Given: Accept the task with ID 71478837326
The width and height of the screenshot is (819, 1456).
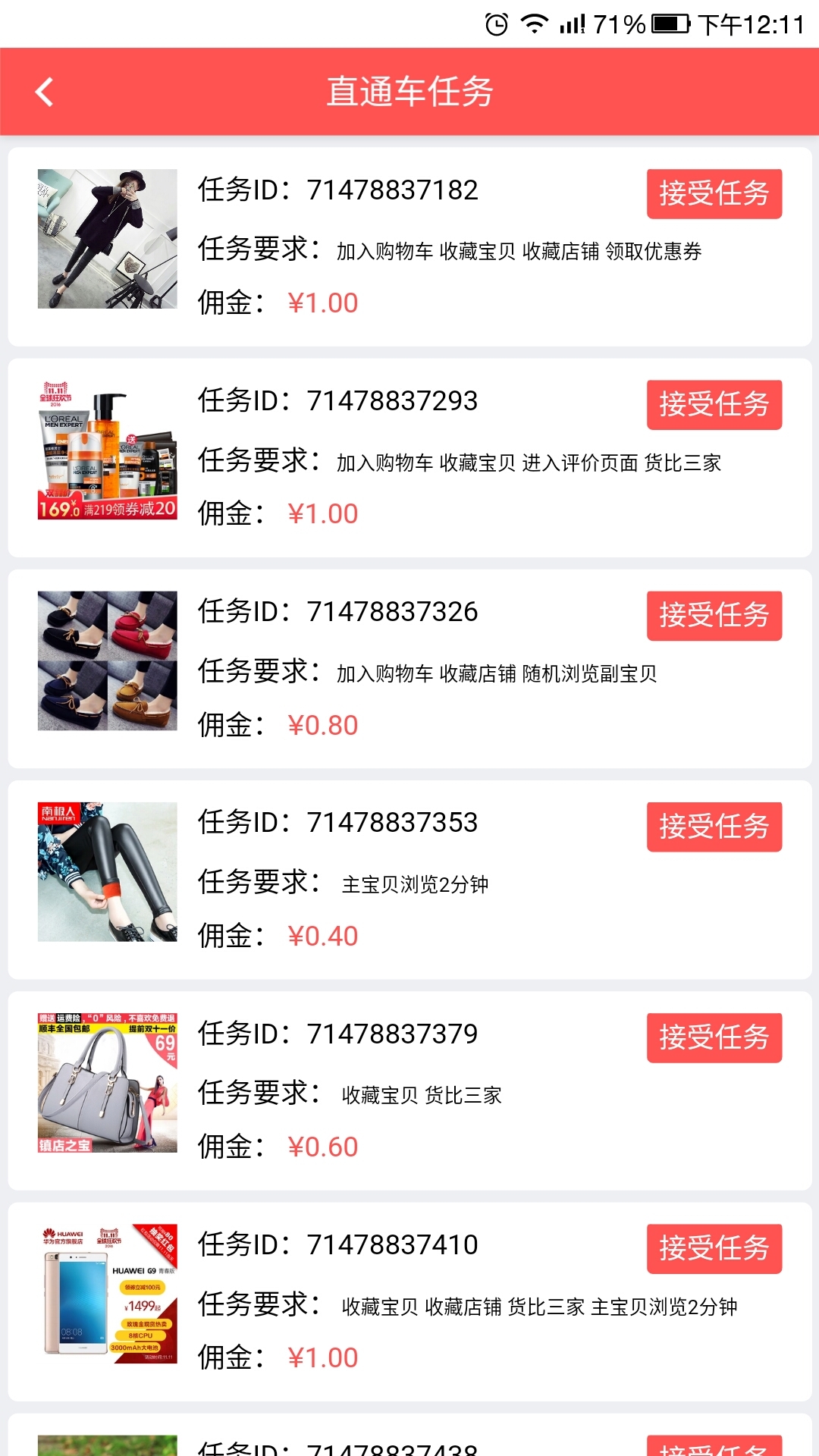Looking at the screenshot, I should pyautogui.click(x=714, y=615).
